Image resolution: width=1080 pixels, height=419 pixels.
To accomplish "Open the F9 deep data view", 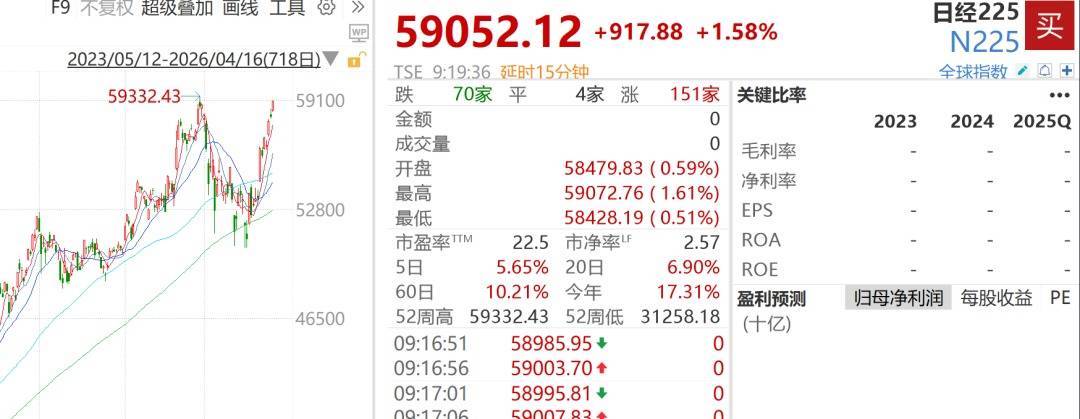I will click(x=61, y=8).
